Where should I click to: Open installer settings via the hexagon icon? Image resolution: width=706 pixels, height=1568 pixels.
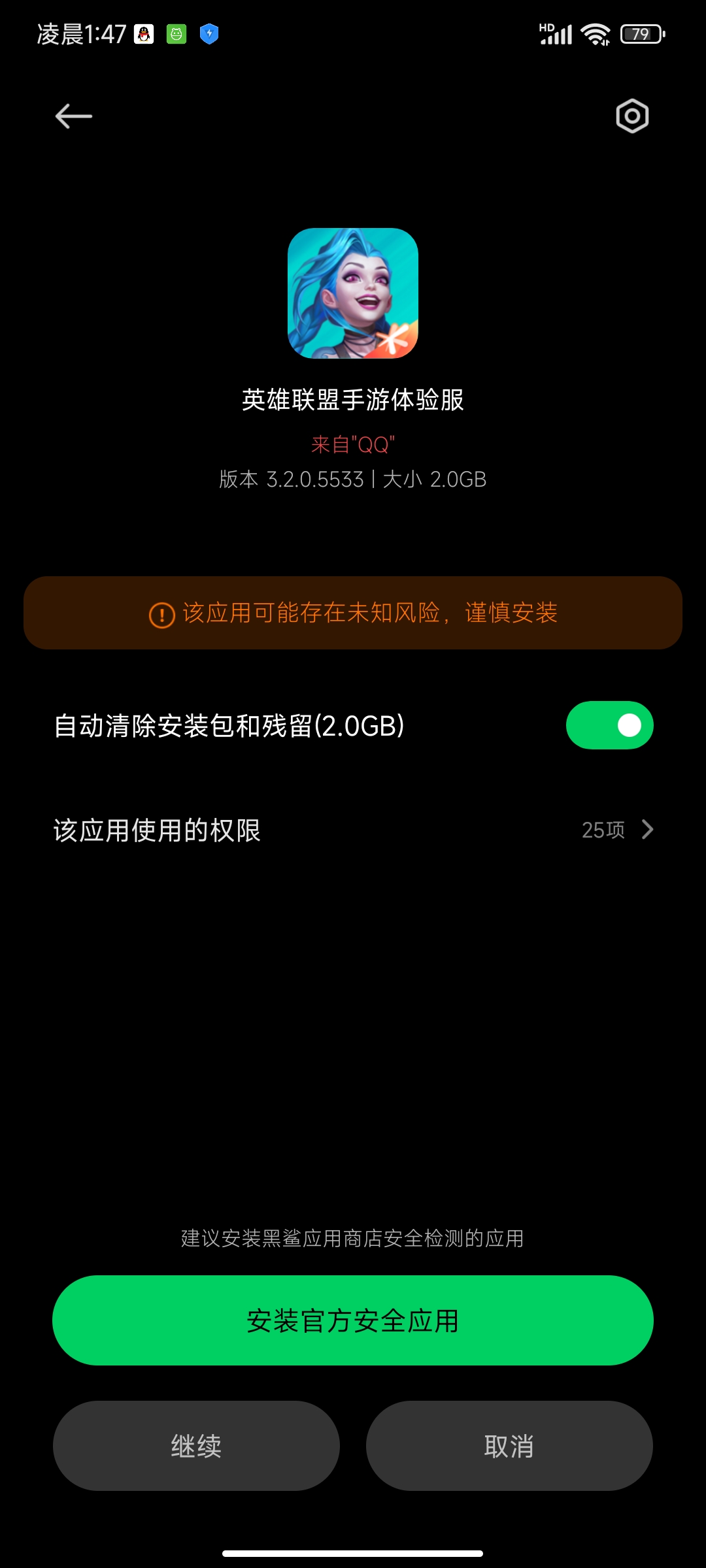(632, 116)
